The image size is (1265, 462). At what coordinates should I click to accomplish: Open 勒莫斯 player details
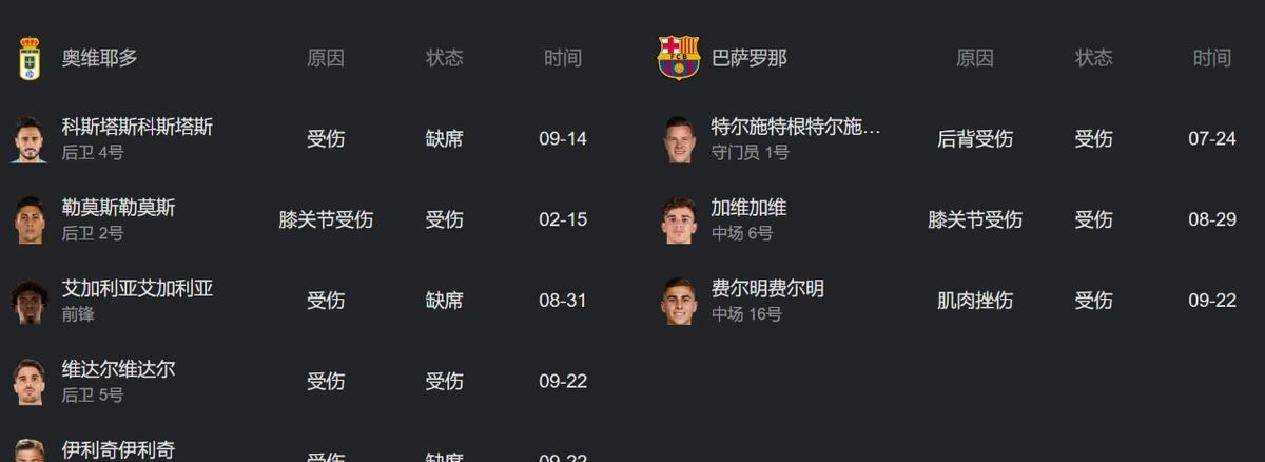tap(118, 208)
